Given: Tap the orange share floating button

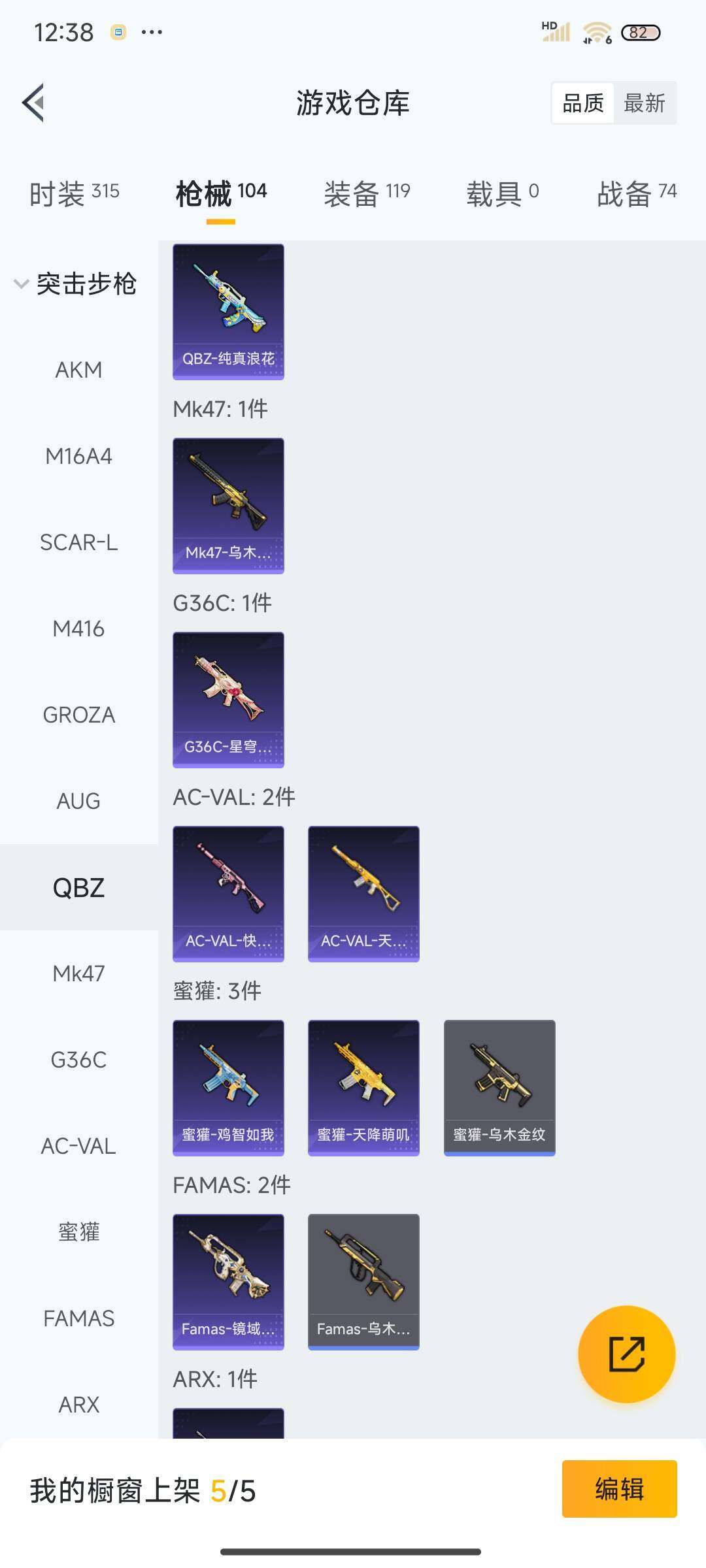Looking at the screenshot, I should click(626, 1354).
